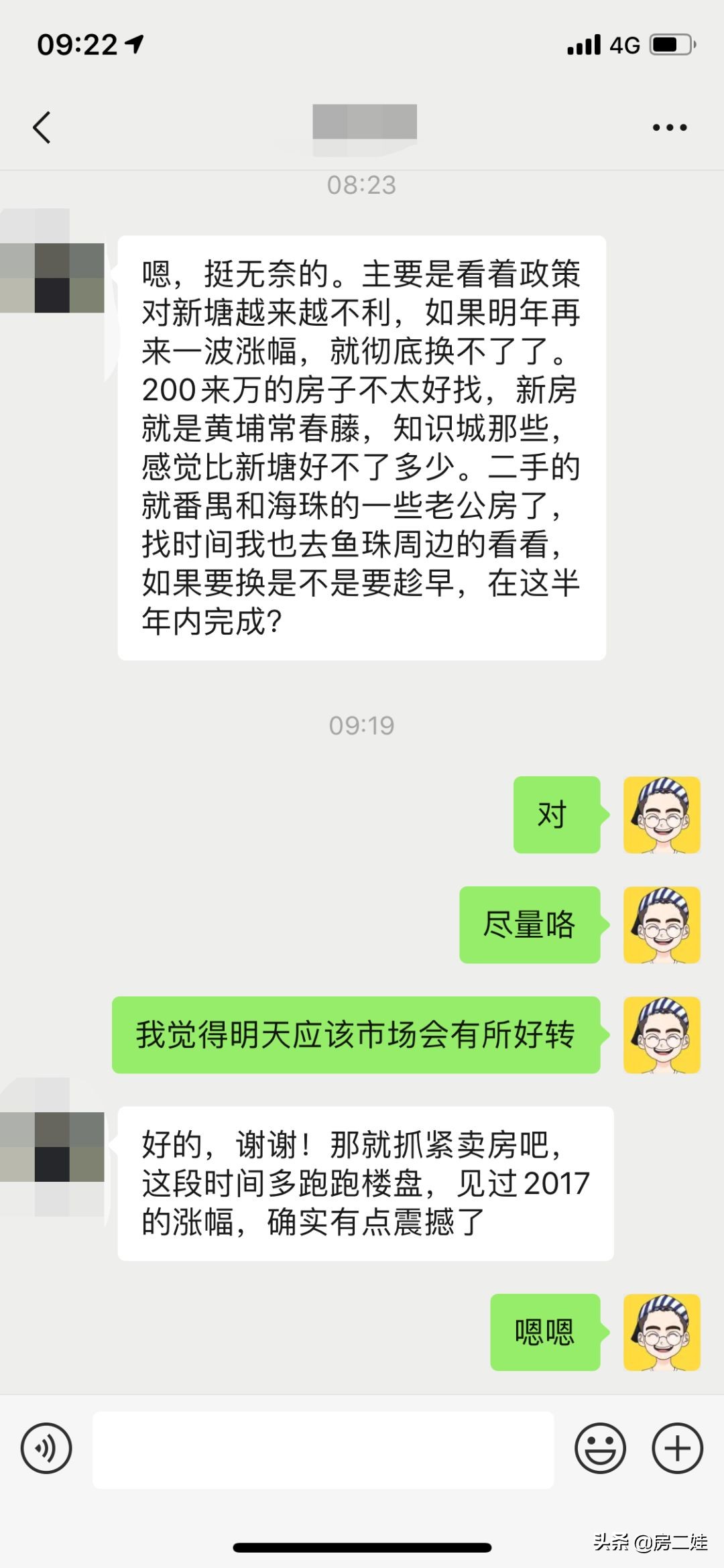This screenshot has width=724, height=1568.
Task: Switch to voice message mode
Action: 46,1449
